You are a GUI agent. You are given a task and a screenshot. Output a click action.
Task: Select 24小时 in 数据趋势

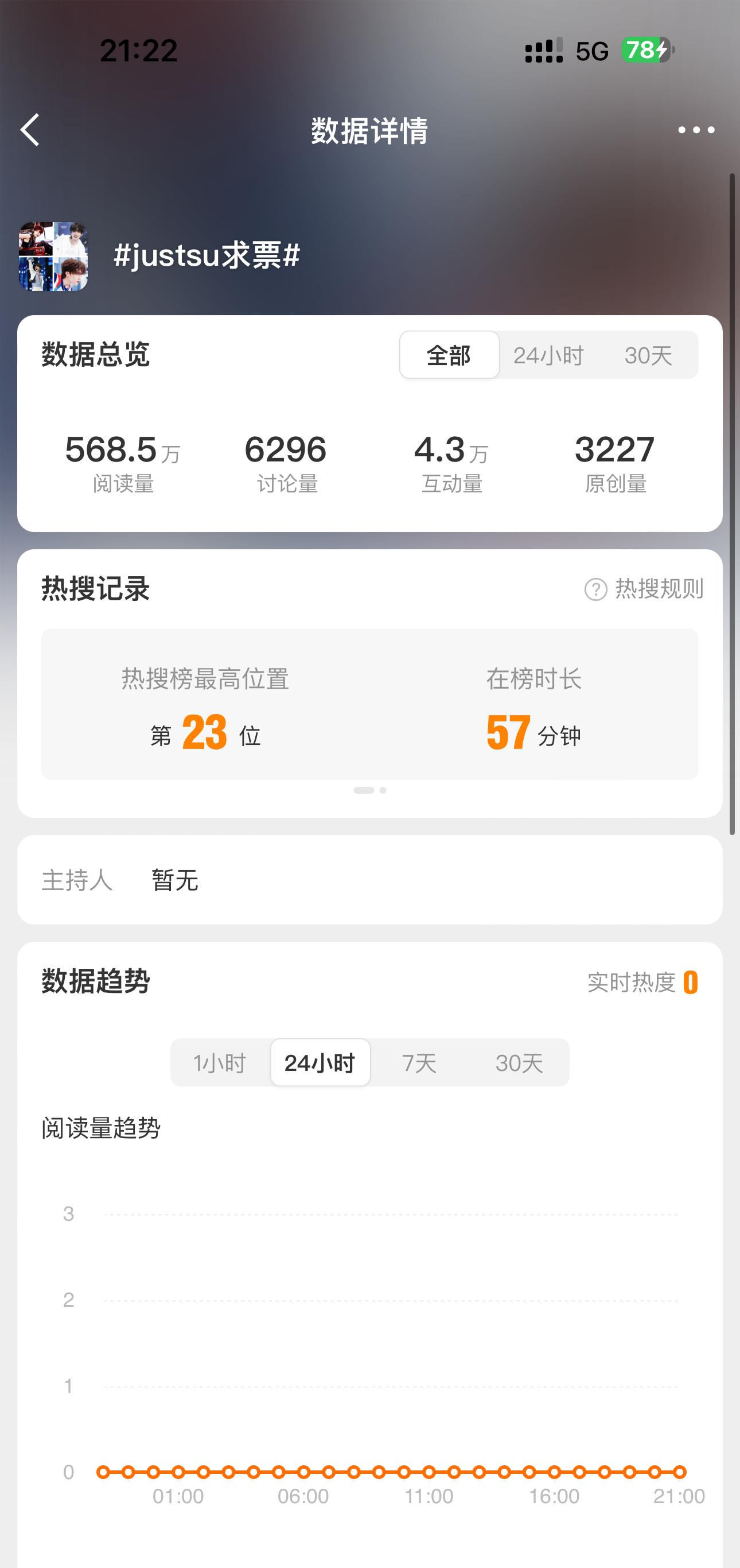tap(320, 1063)
